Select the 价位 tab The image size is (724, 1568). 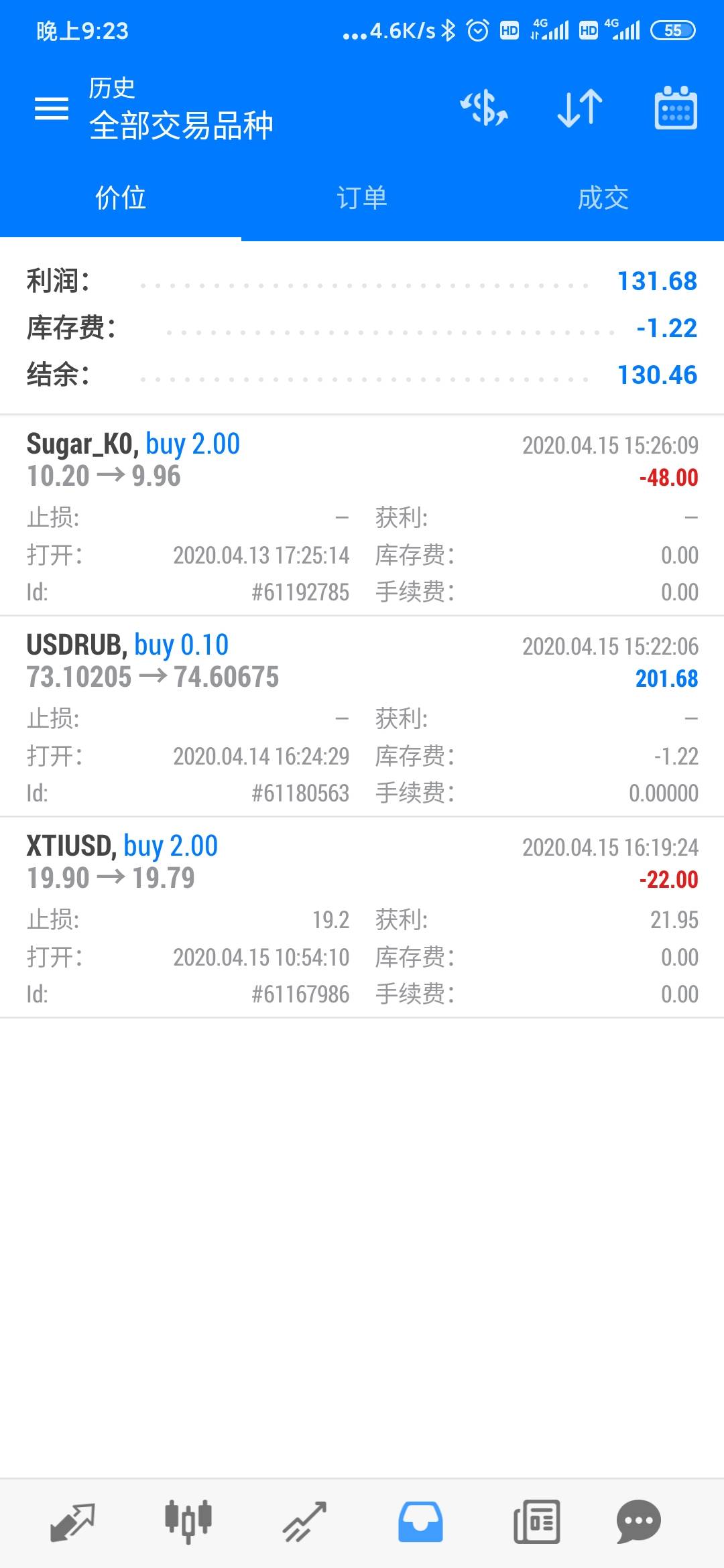[121, 198]
